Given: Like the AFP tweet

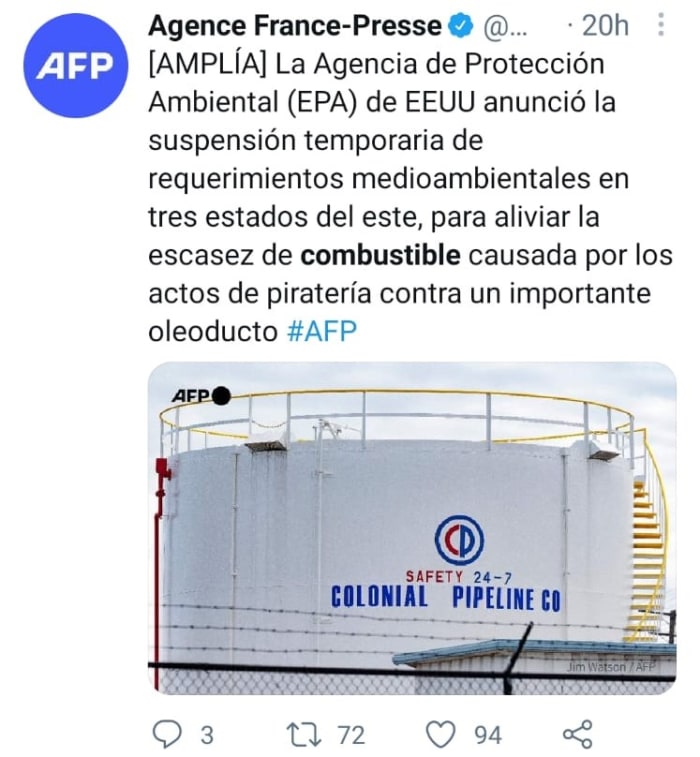Looking at the screenshot, I should 441,735.
